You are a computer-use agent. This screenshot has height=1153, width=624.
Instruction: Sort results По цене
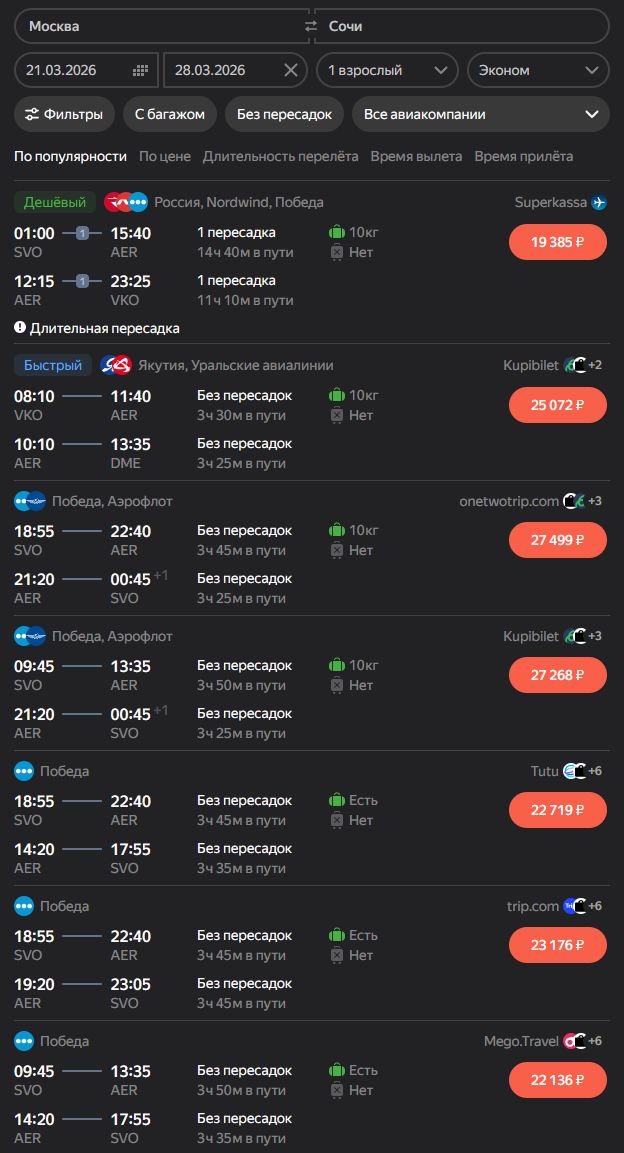(164, 156)
